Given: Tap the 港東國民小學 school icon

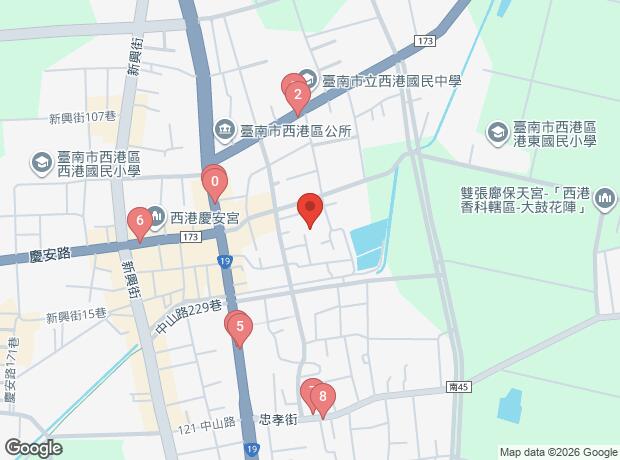Looking at the screenshot, I should pos(498,134).
